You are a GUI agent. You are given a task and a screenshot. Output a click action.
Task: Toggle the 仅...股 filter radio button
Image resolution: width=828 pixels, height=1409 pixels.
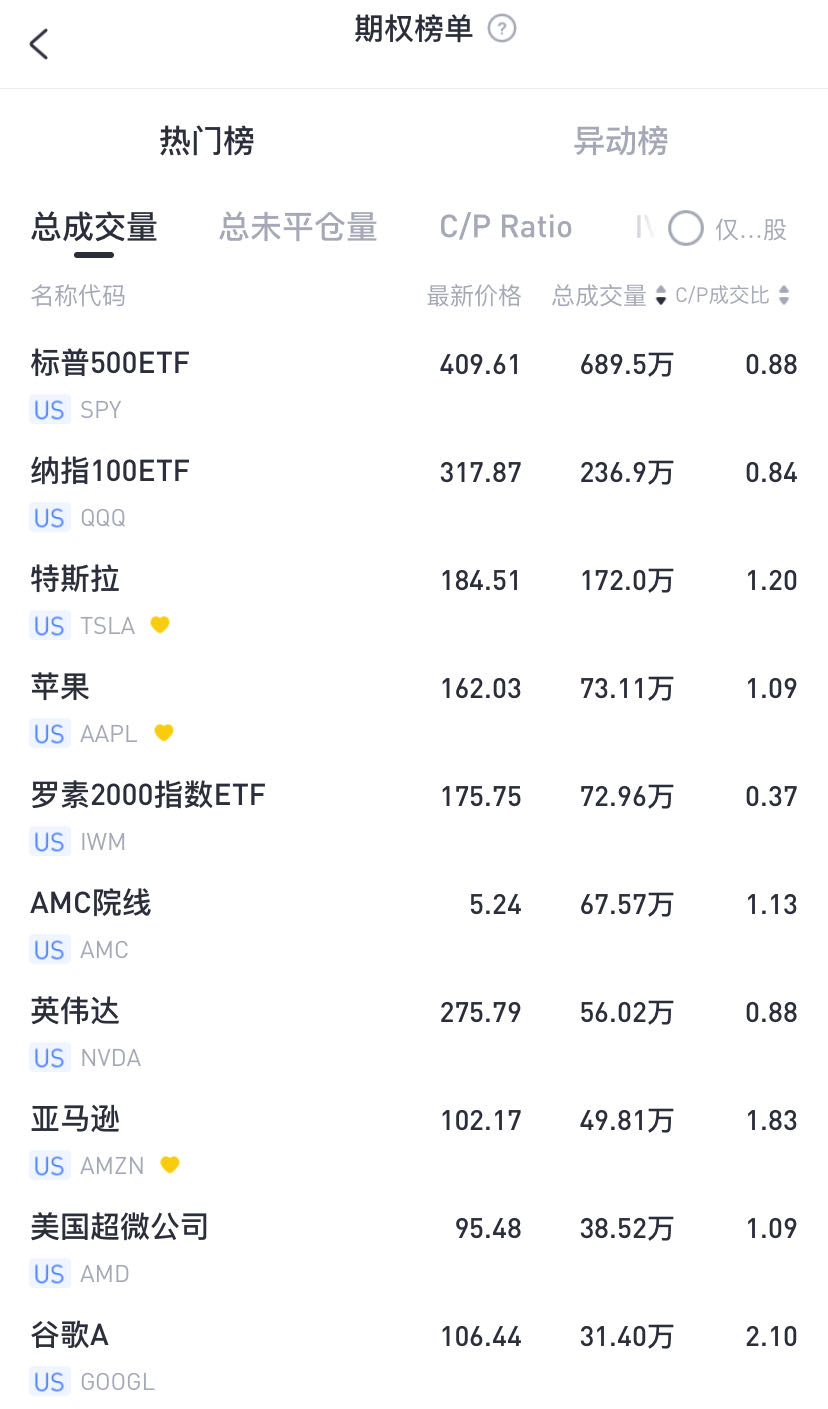click(x=686, y=229)
